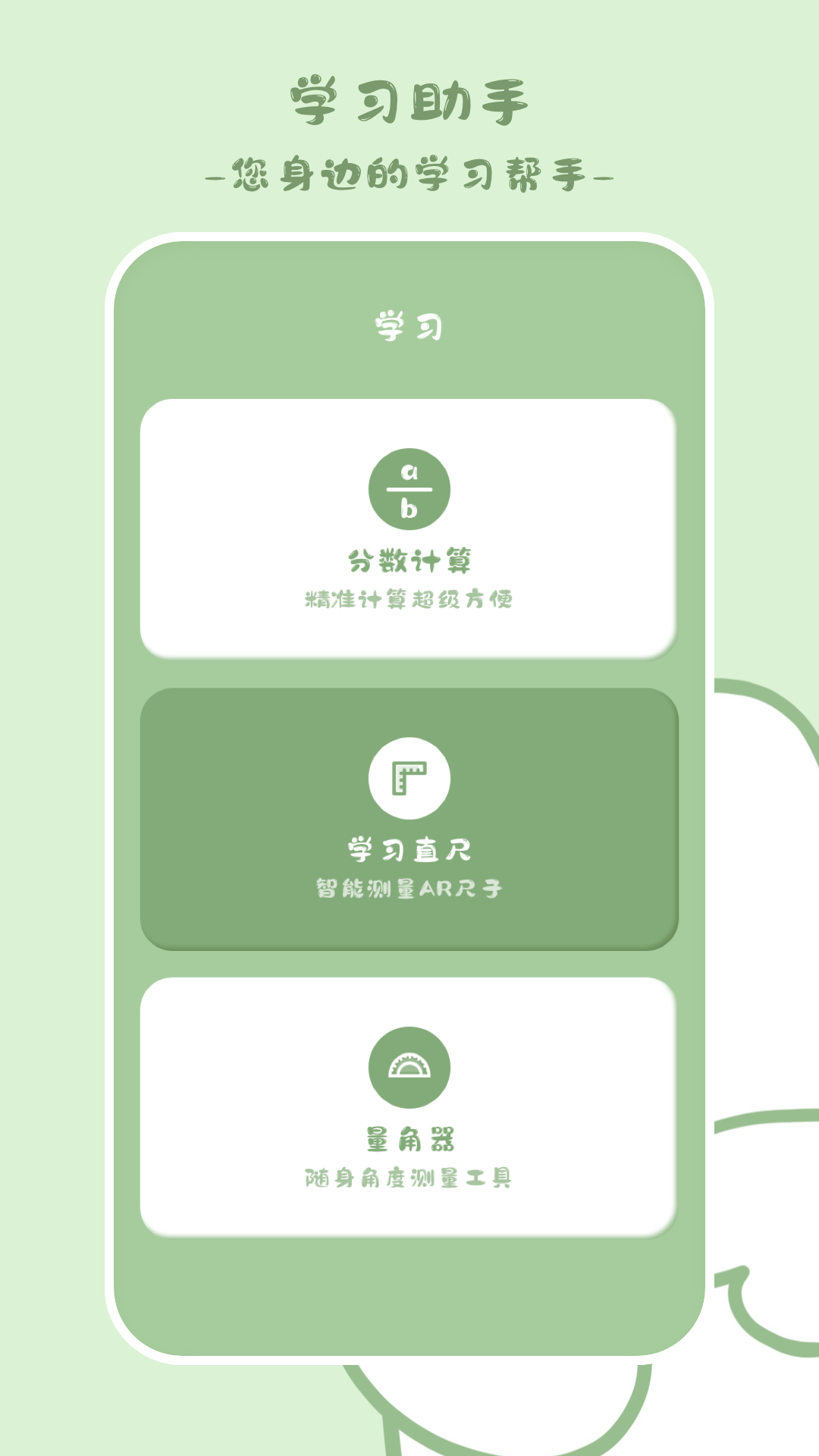Select the 学习 section header

(x=409, y=325)
